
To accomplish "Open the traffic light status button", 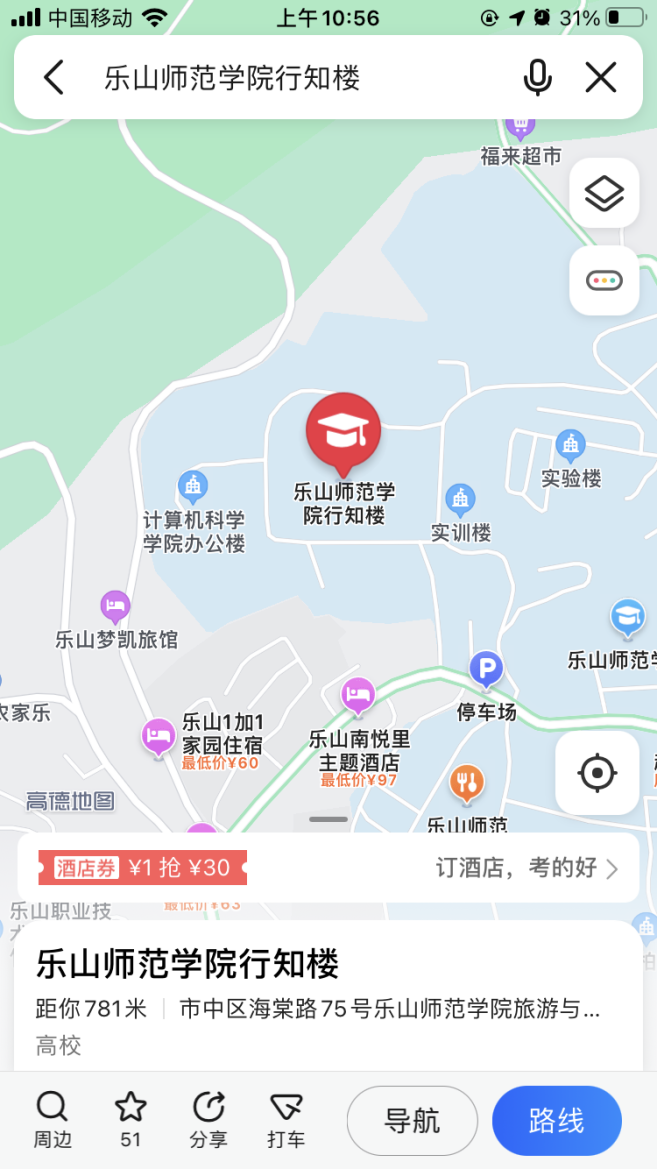I will point(604,281).
